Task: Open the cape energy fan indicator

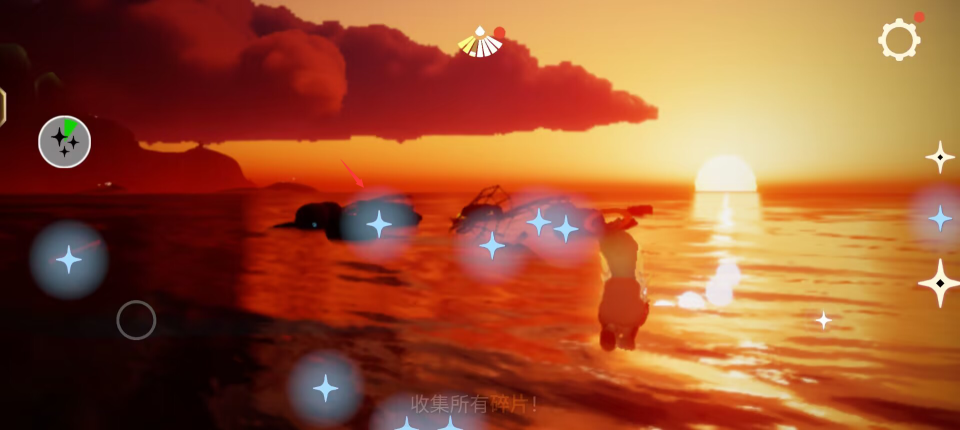Action: click(480, 43)
